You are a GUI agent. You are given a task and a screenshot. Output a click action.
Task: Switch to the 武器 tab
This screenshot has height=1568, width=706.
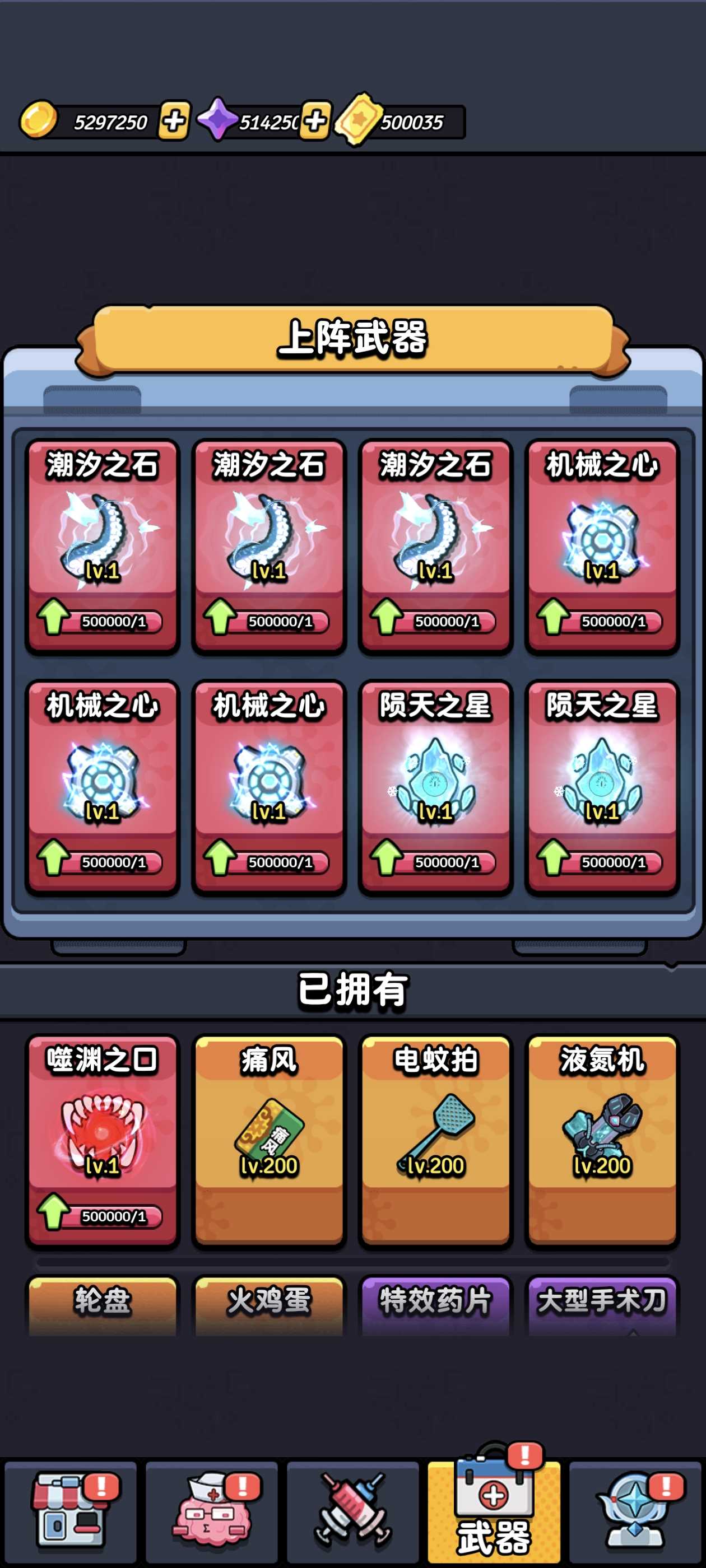point(494,1511)
